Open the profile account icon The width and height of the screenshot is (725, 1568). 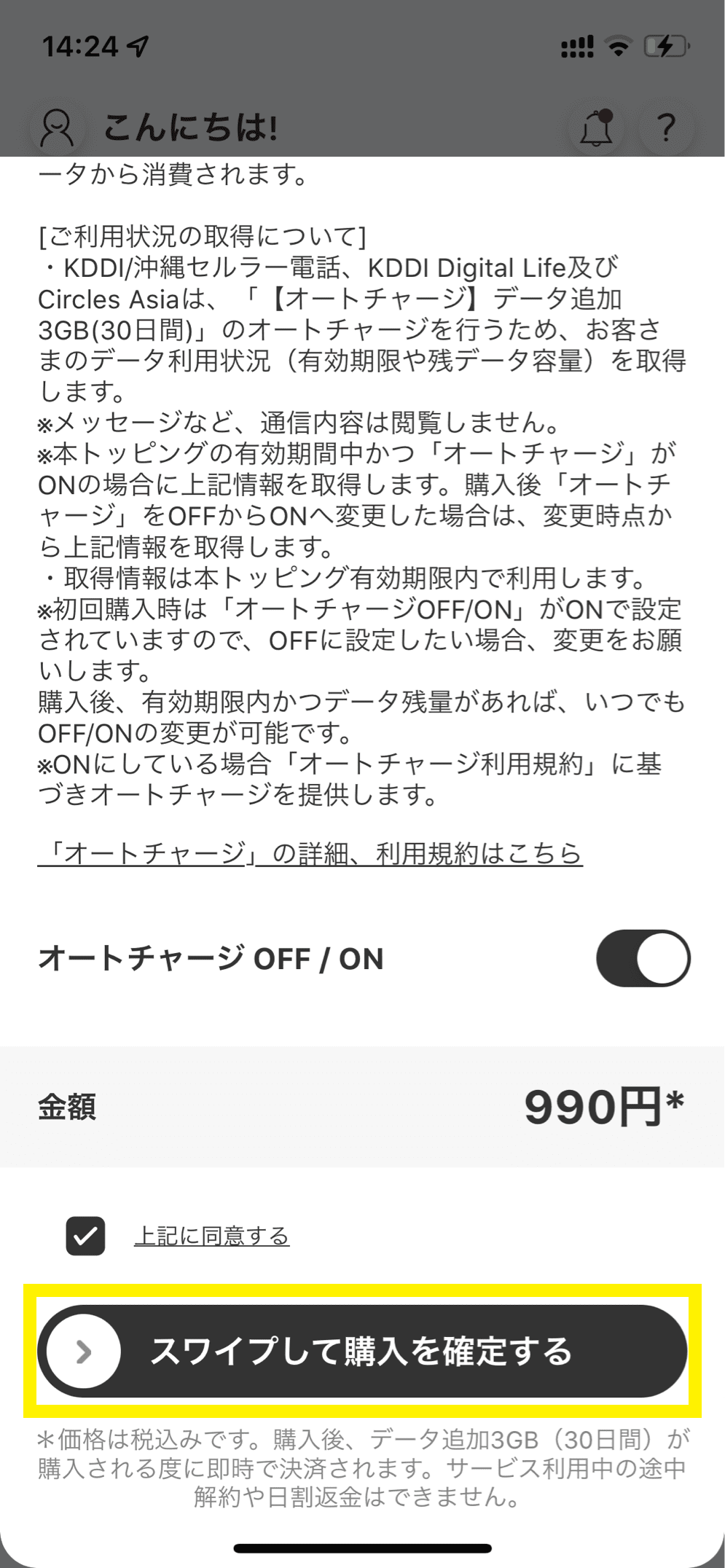click(57, 128)
